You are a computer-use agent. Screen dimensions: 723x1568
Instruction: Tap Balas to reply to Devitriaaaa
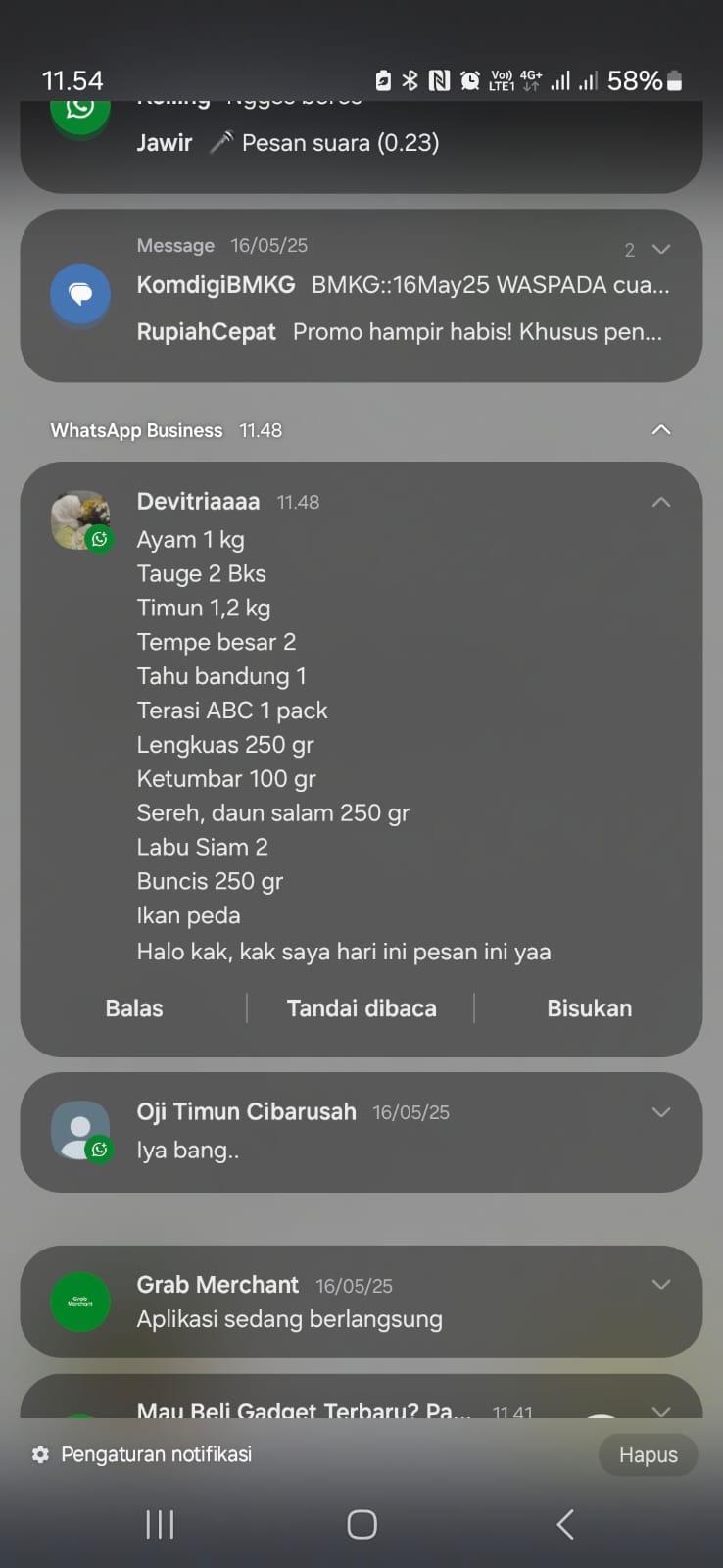click(134, 1008)
